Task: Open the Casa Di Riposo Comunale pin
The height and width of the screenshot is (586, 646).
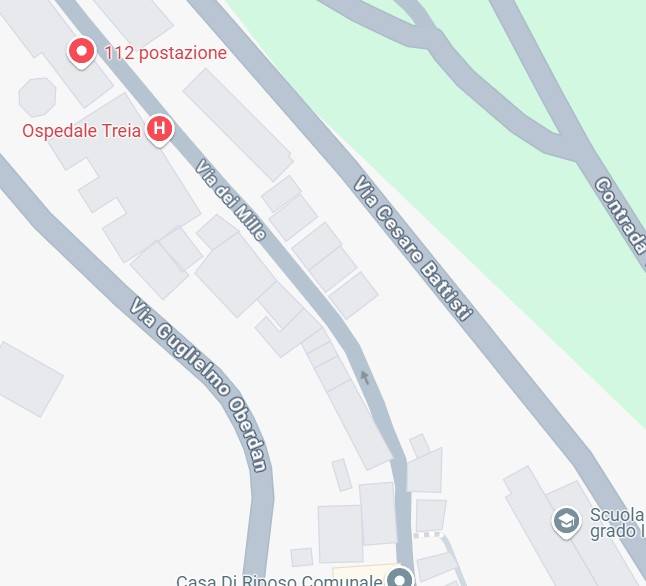Action: [x=400, y=579]
